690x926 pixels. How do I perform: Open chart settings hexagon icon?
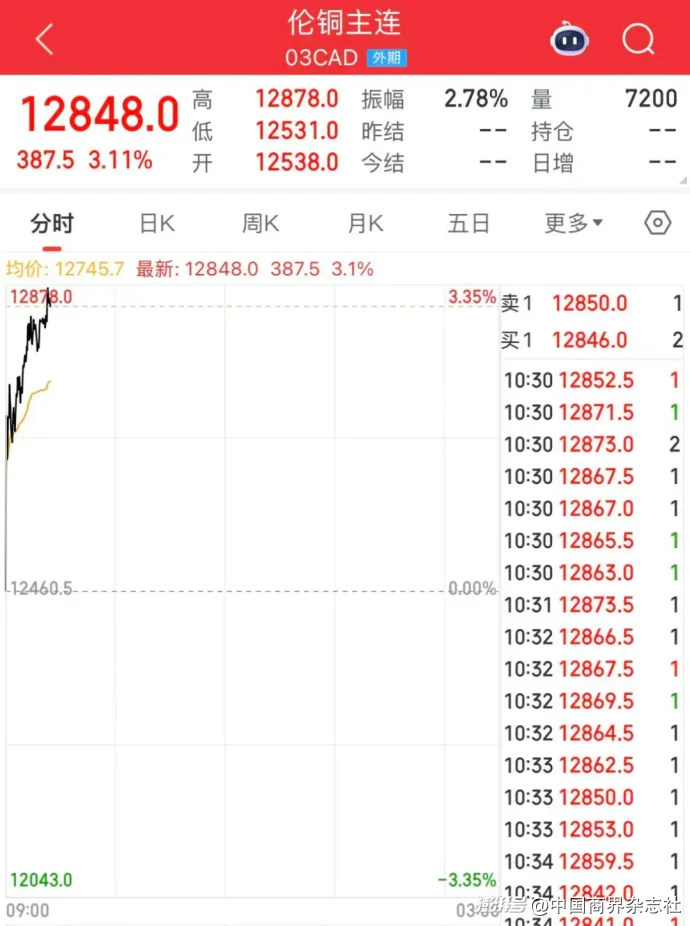coord(657,222)
